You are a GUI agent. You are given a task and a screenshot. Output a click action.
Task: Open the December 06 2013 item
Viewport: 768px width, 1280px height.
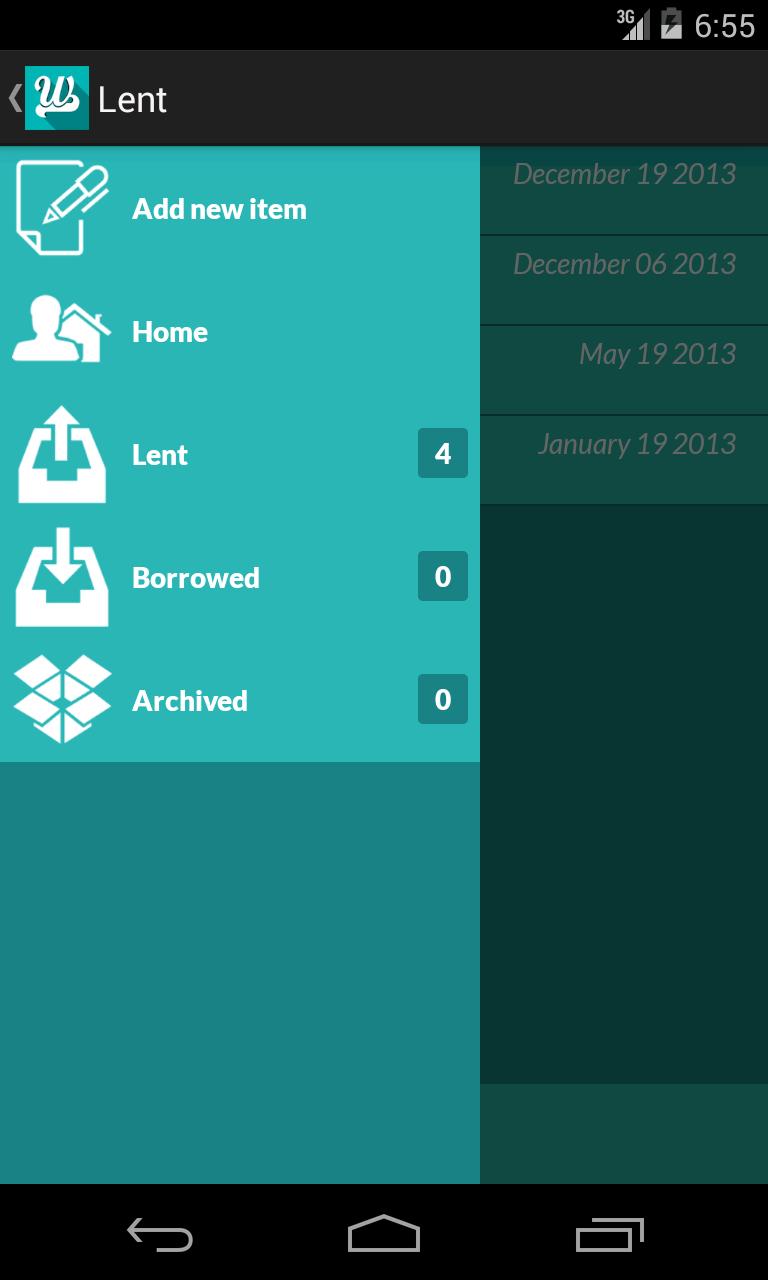tap(624, 280)
